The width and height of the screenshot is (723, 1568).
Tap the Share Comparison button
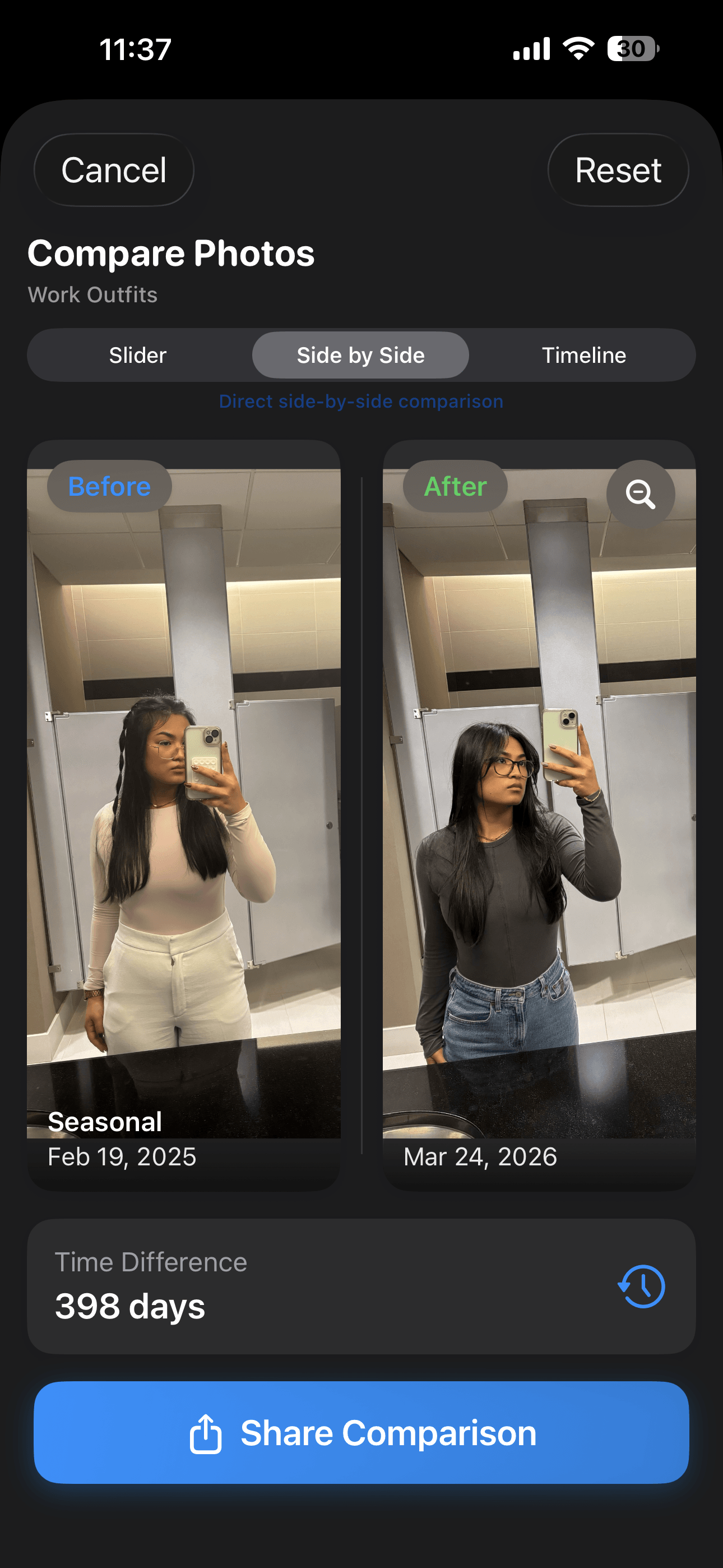[x=361, y=1432]
